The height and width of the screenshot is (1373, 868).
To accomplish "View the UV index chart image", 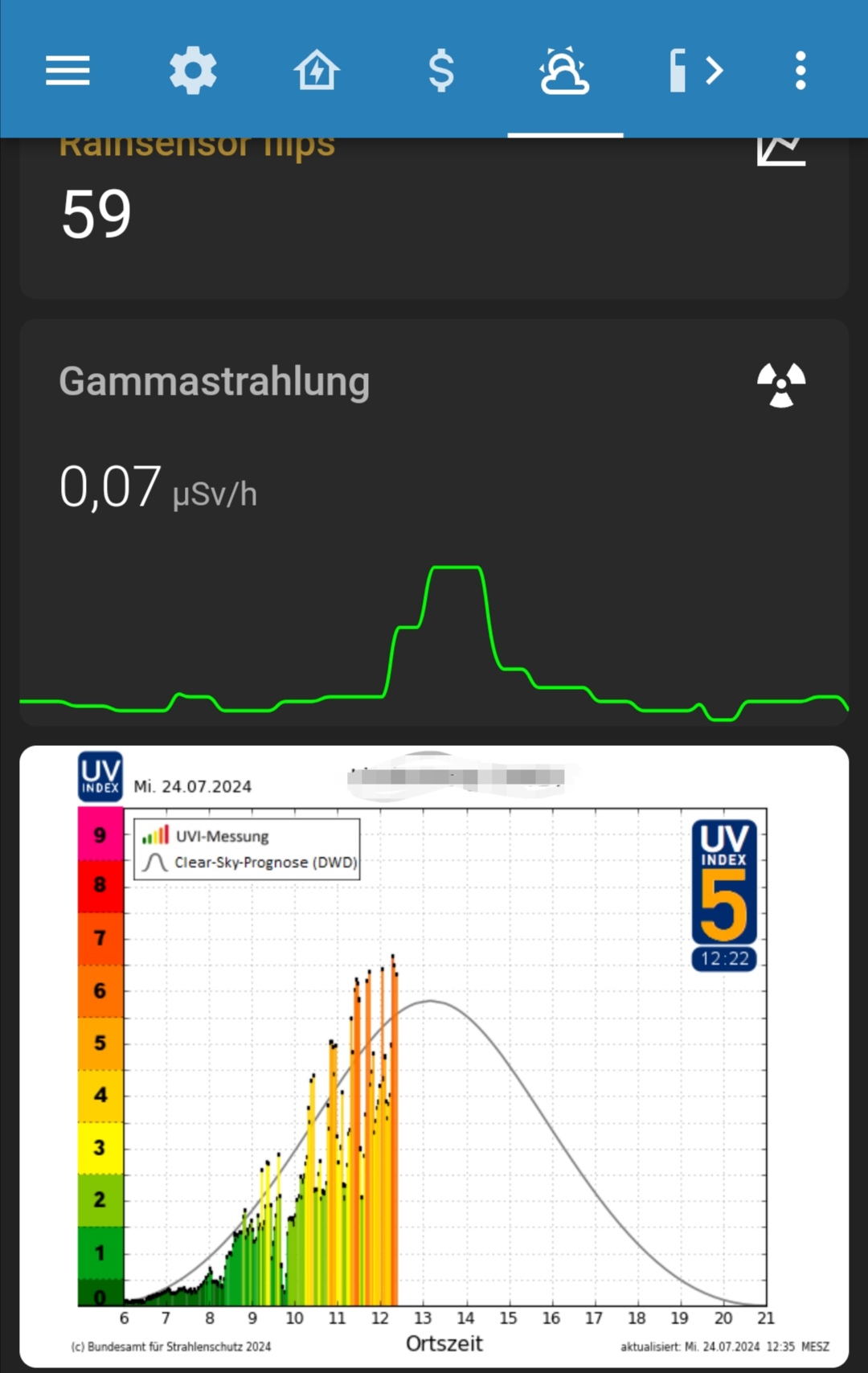I will (x=434, y=1055).
